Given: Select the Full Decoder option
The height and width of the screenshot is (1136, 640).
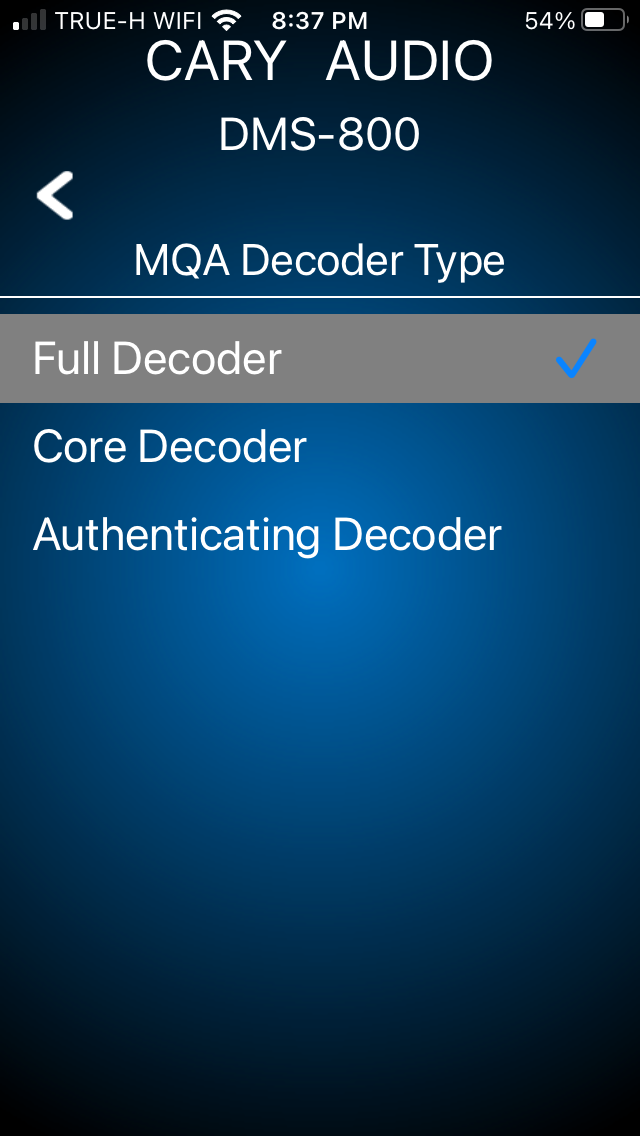Looking at the screenshot, I should pos(320,359).
